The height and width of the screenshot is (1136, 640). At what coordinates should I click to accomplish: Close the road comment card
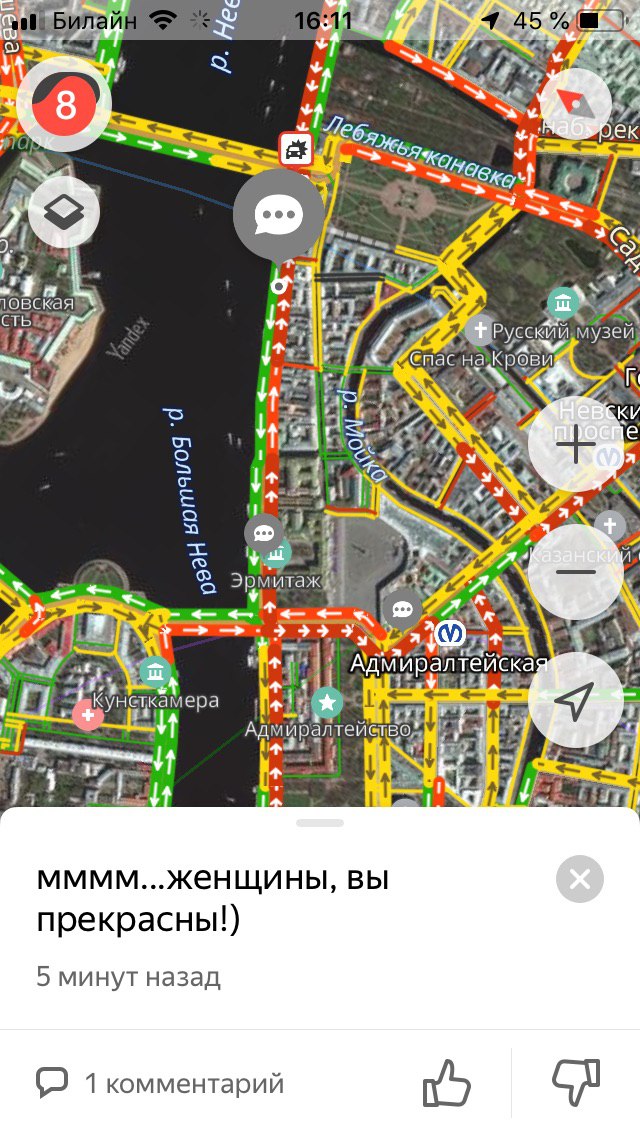579,880
